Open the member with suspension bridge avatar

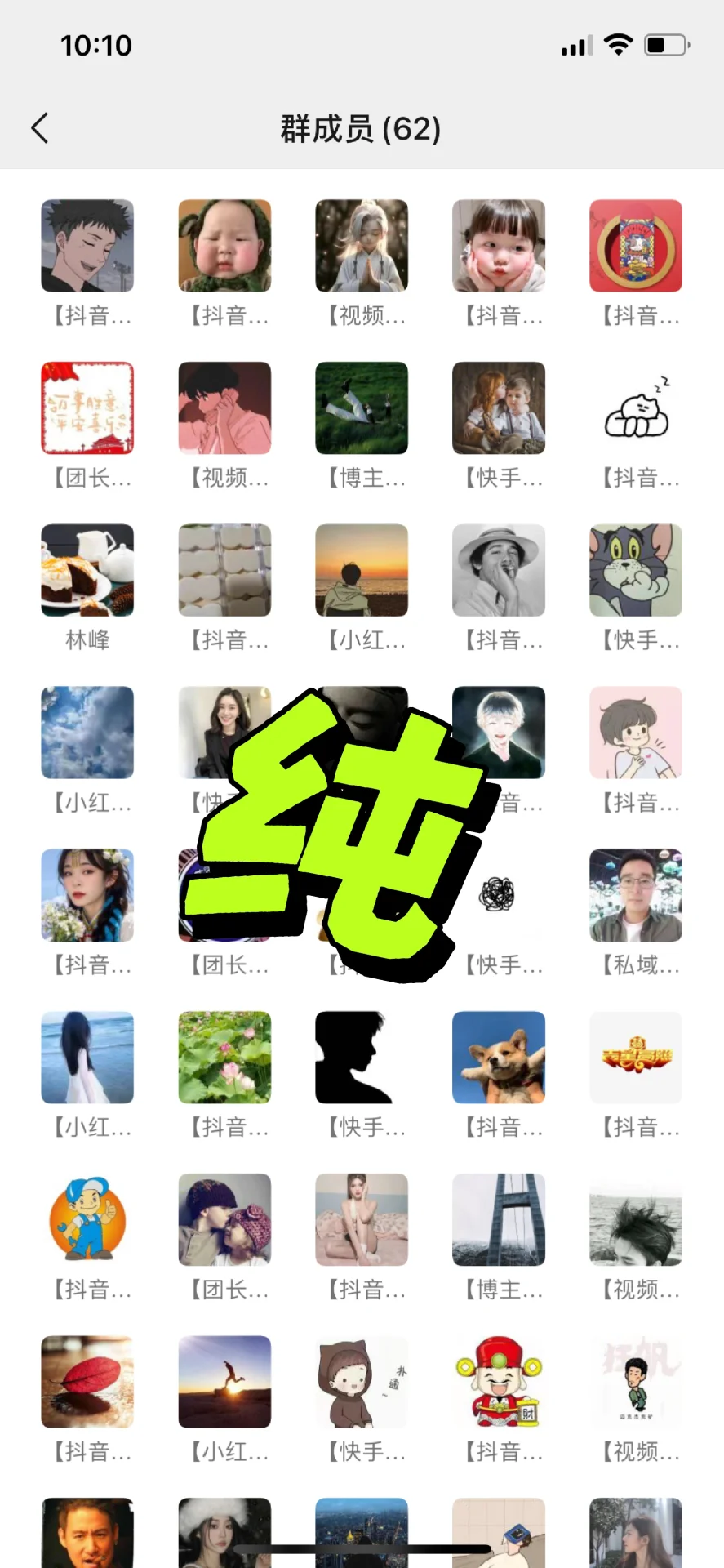click(x=499, y=1219)
